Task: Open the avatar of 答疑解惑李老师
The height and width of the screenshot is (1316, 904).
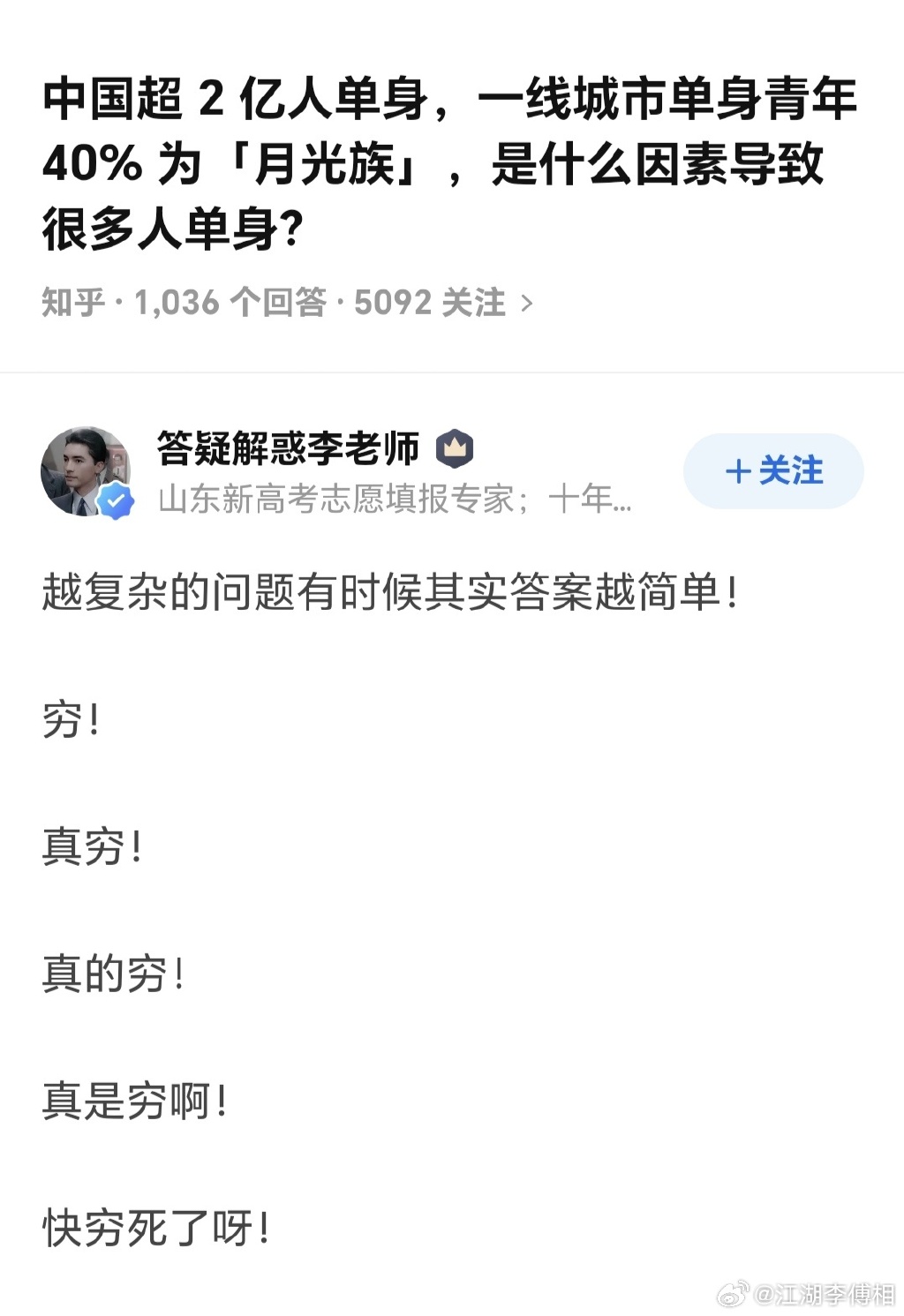Action: (85, 471)
